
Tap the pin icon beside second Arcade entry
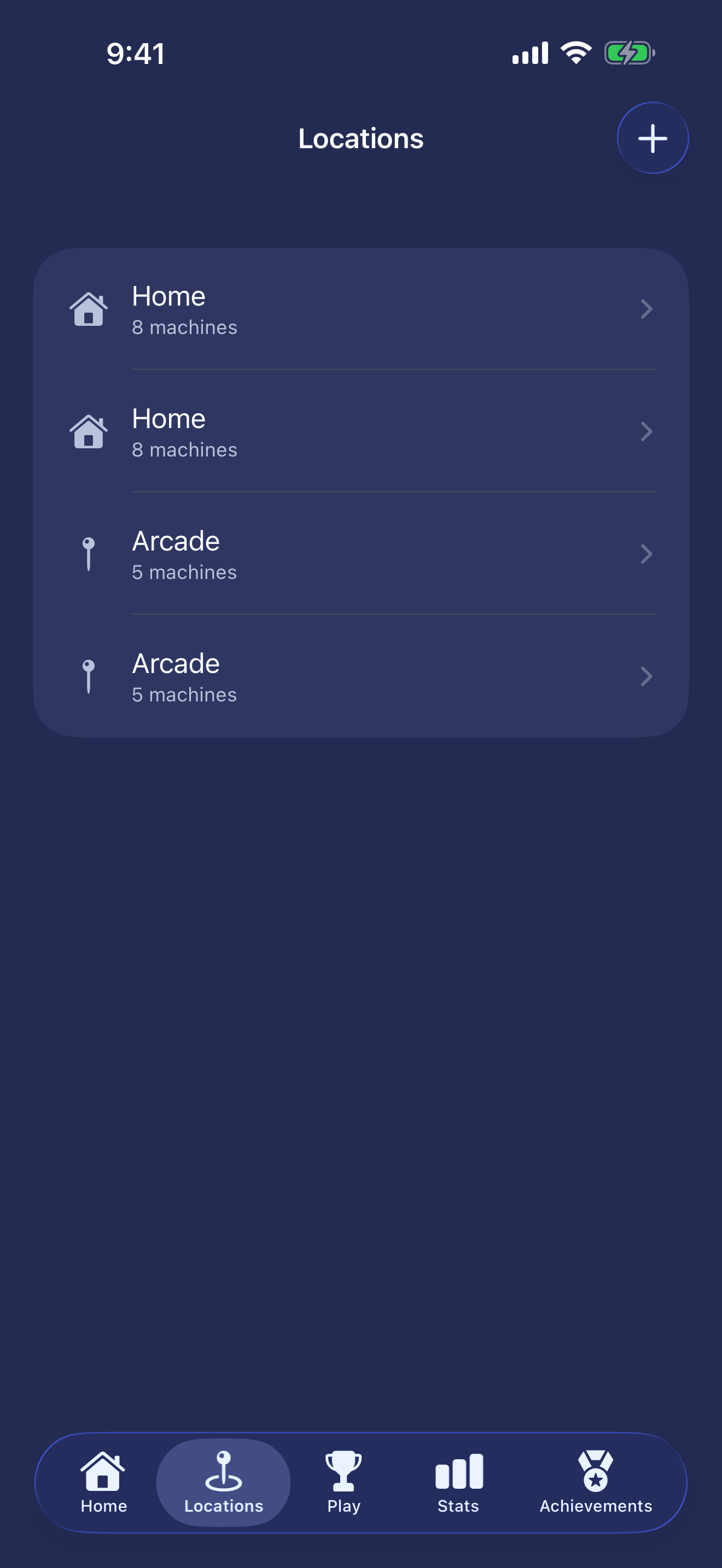tap(89, 676)
